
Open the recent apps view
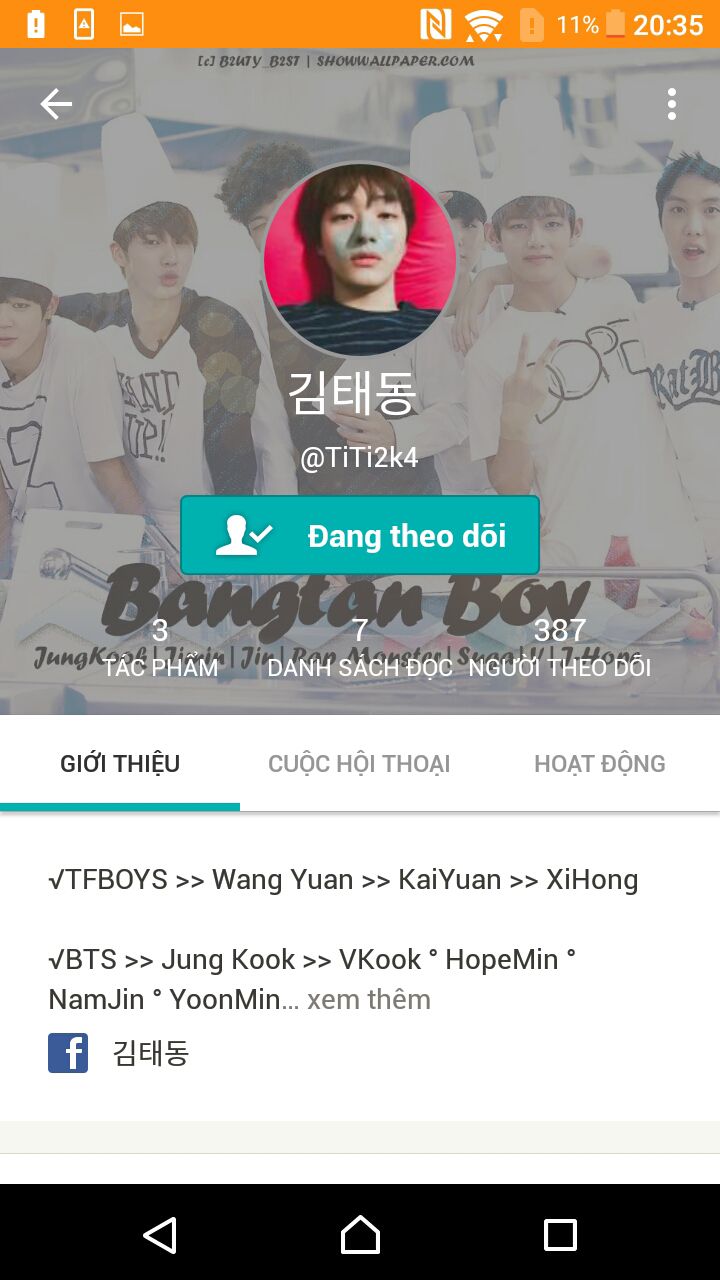560,1235
